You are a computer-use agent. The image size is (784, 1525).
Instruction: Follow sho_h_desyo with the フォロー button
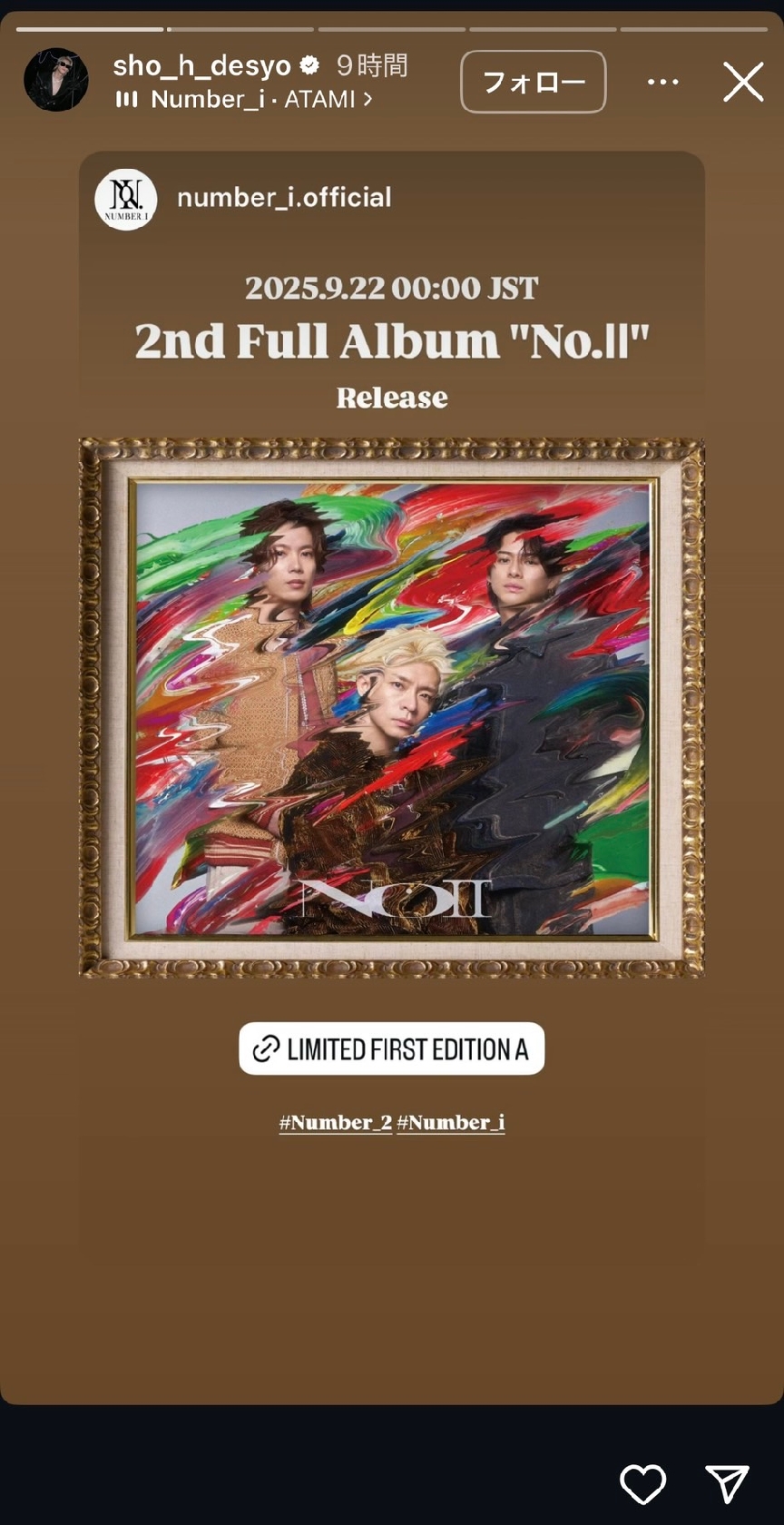coord(533,83)
